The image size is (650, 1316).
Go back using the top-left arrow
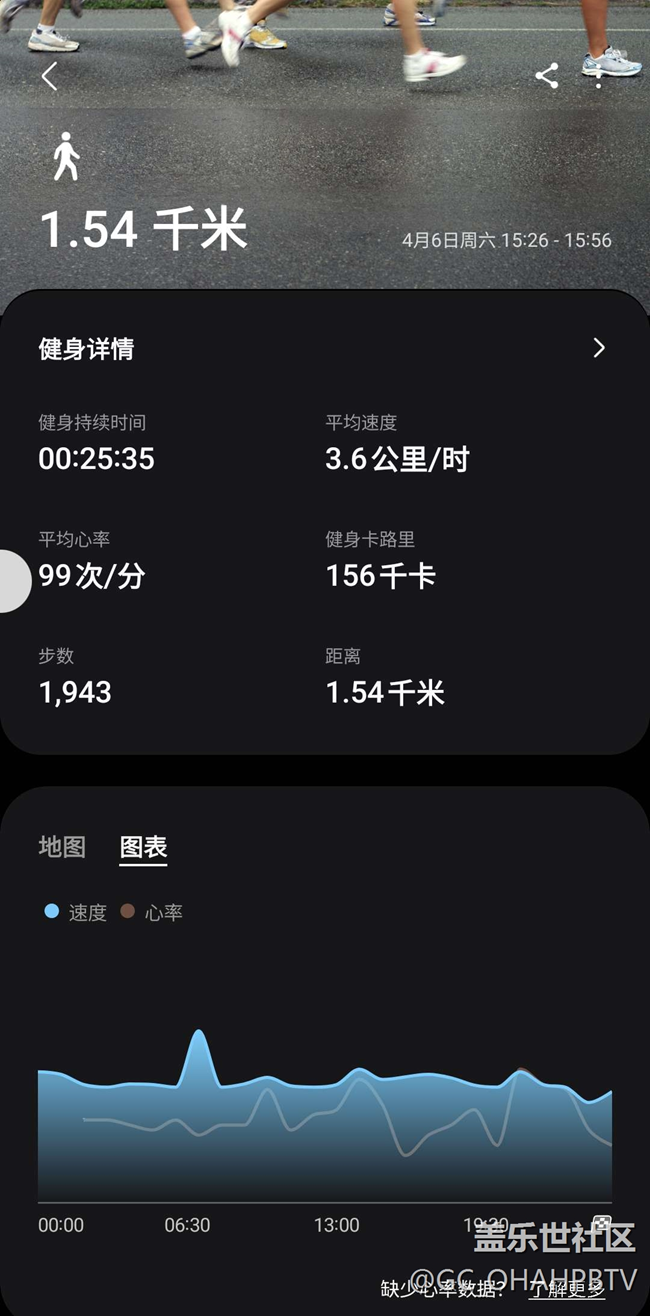49,76
